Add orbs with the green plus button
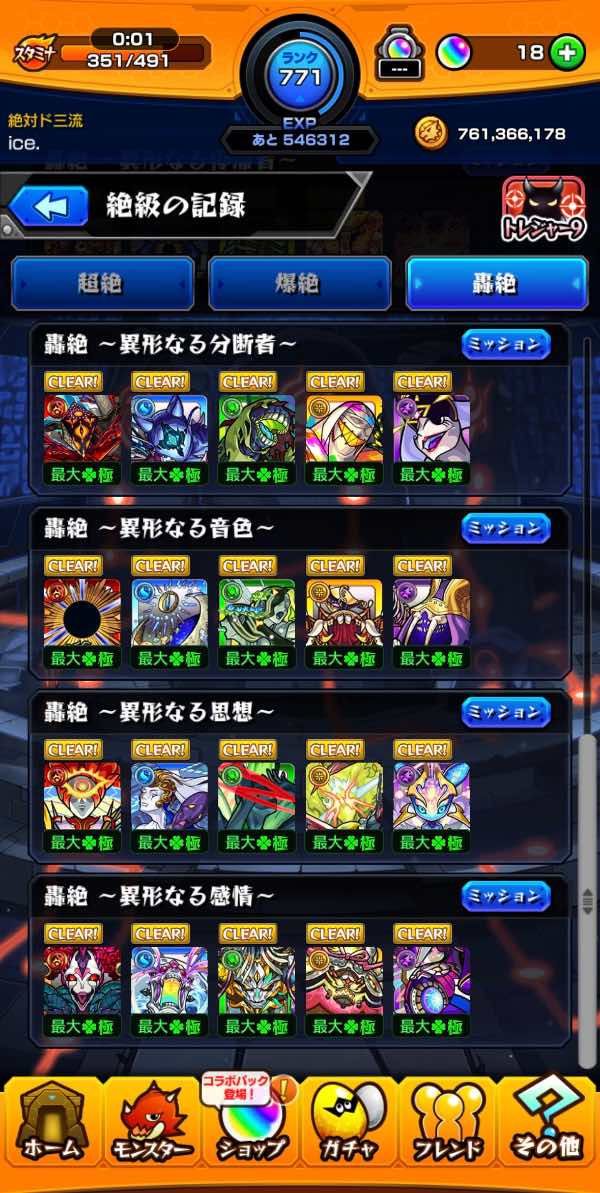This screenshot has height=1193, width=600. [x=568, y=53]
